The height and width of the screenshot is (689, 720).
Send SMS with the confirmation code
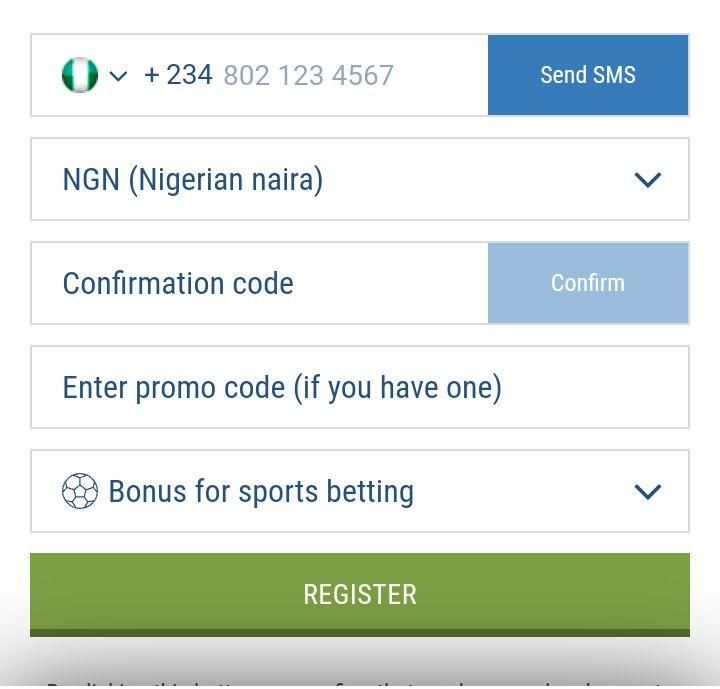pos(587,75)
